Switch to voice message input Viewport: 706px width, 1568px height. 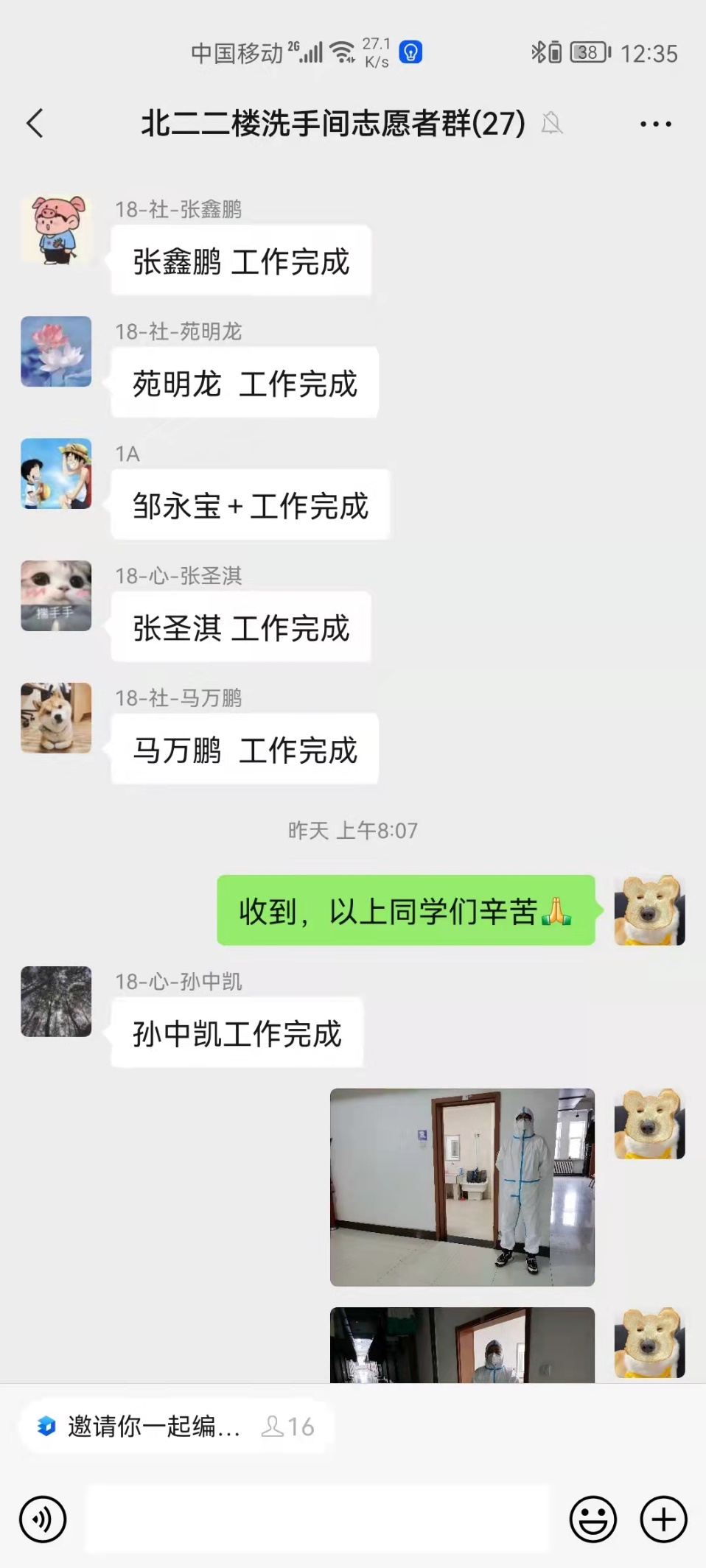43,1519
